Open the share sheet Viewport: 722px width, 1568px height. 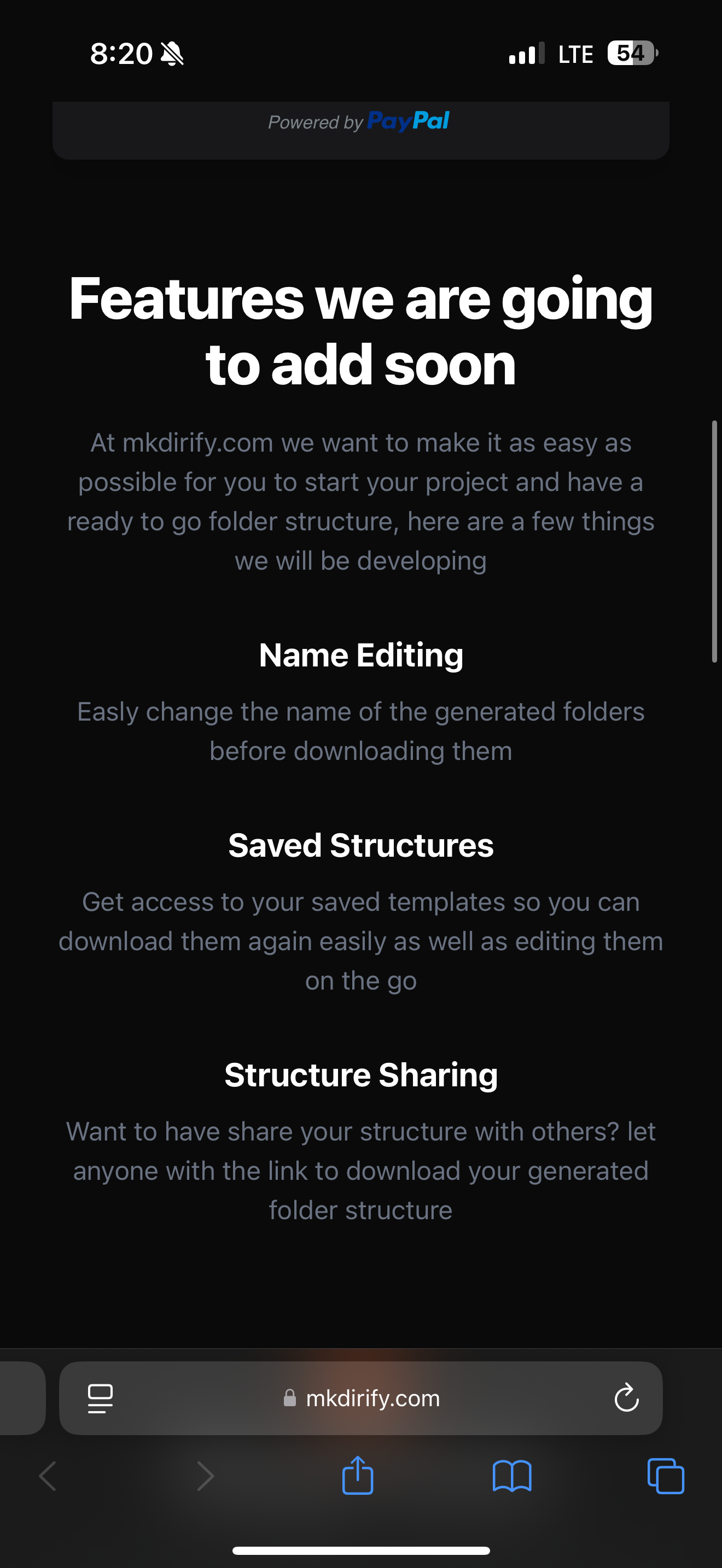tap(357, 1476)
